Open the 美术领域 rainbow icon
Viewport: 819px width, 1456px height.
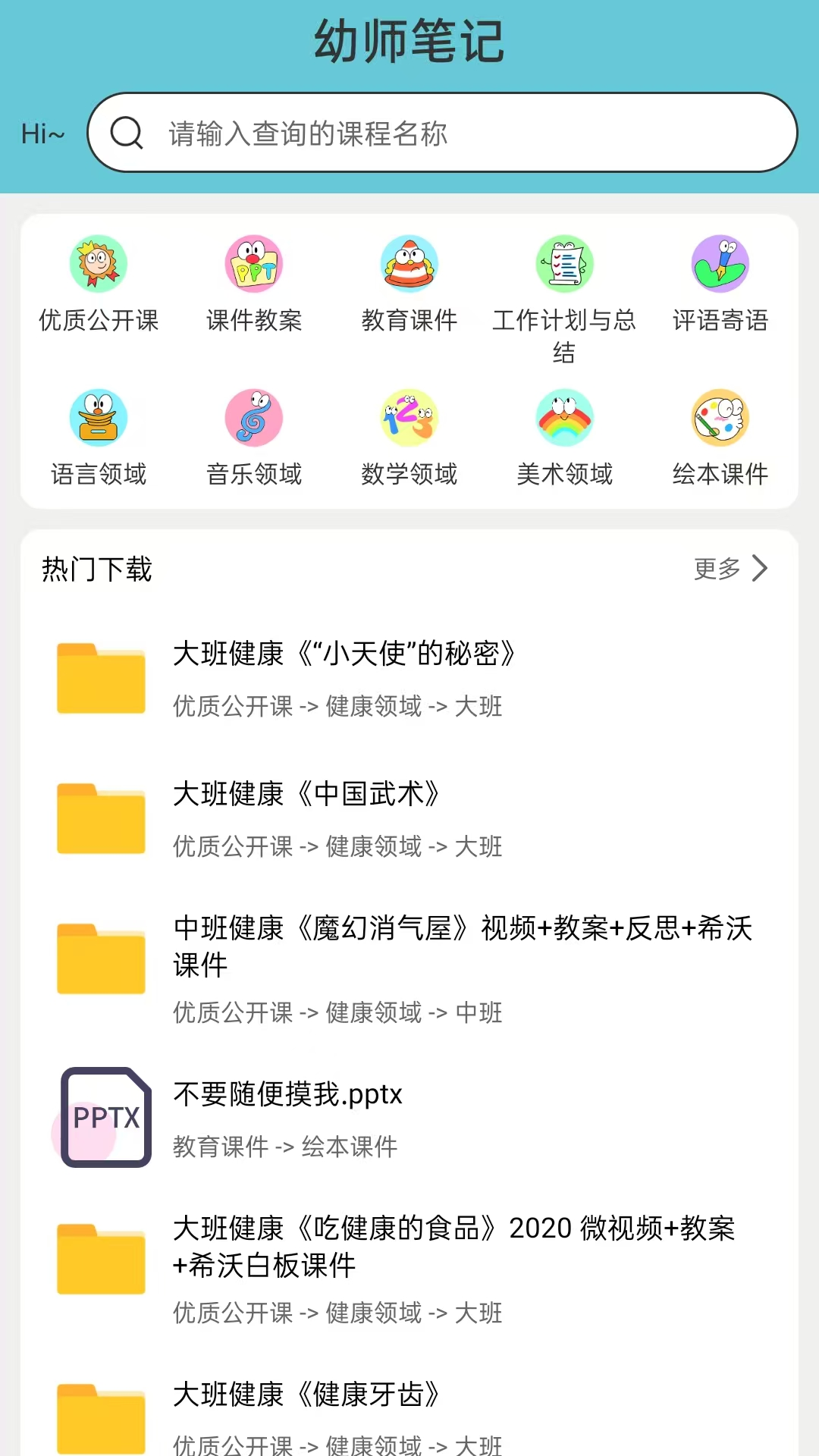564,418
